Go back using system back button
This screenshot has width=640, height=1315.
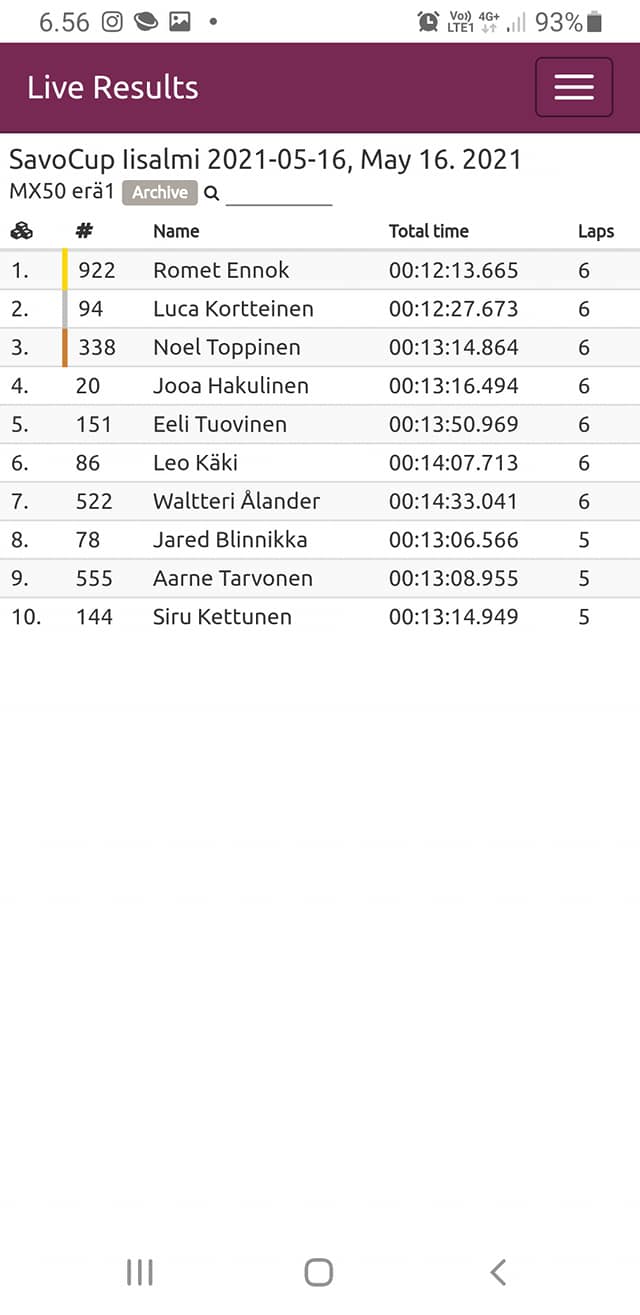(x=498, y=1272)
